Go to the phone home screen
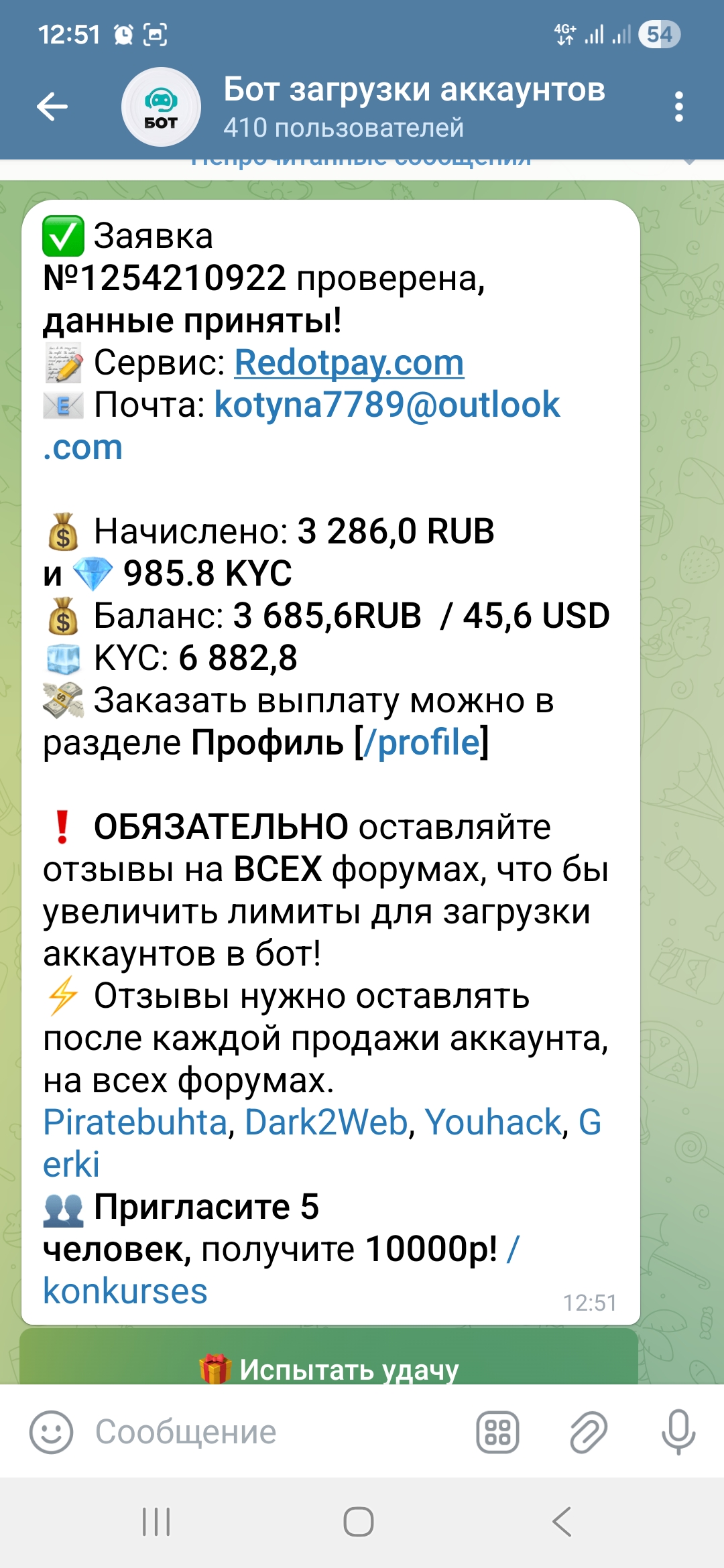This screenshot has height=1568, width=724. click(x=359, y=1522)
